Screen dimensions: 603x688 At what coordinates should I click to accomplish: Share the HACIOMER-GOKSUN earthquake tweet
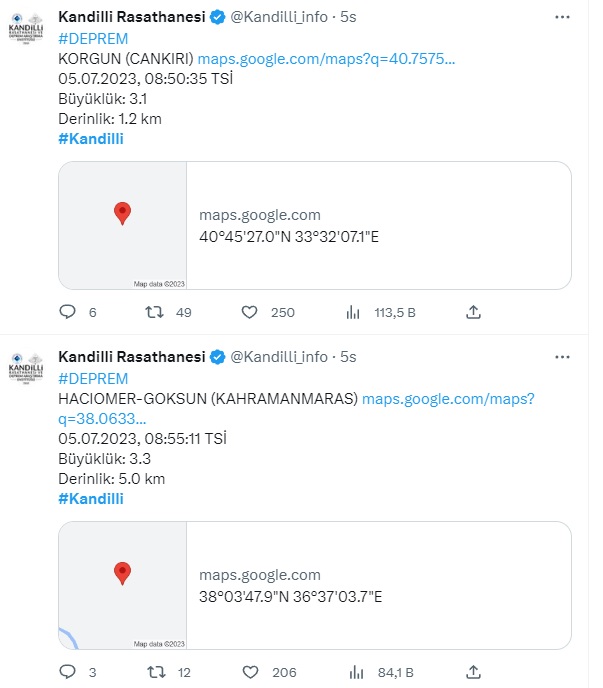point(474,672)
